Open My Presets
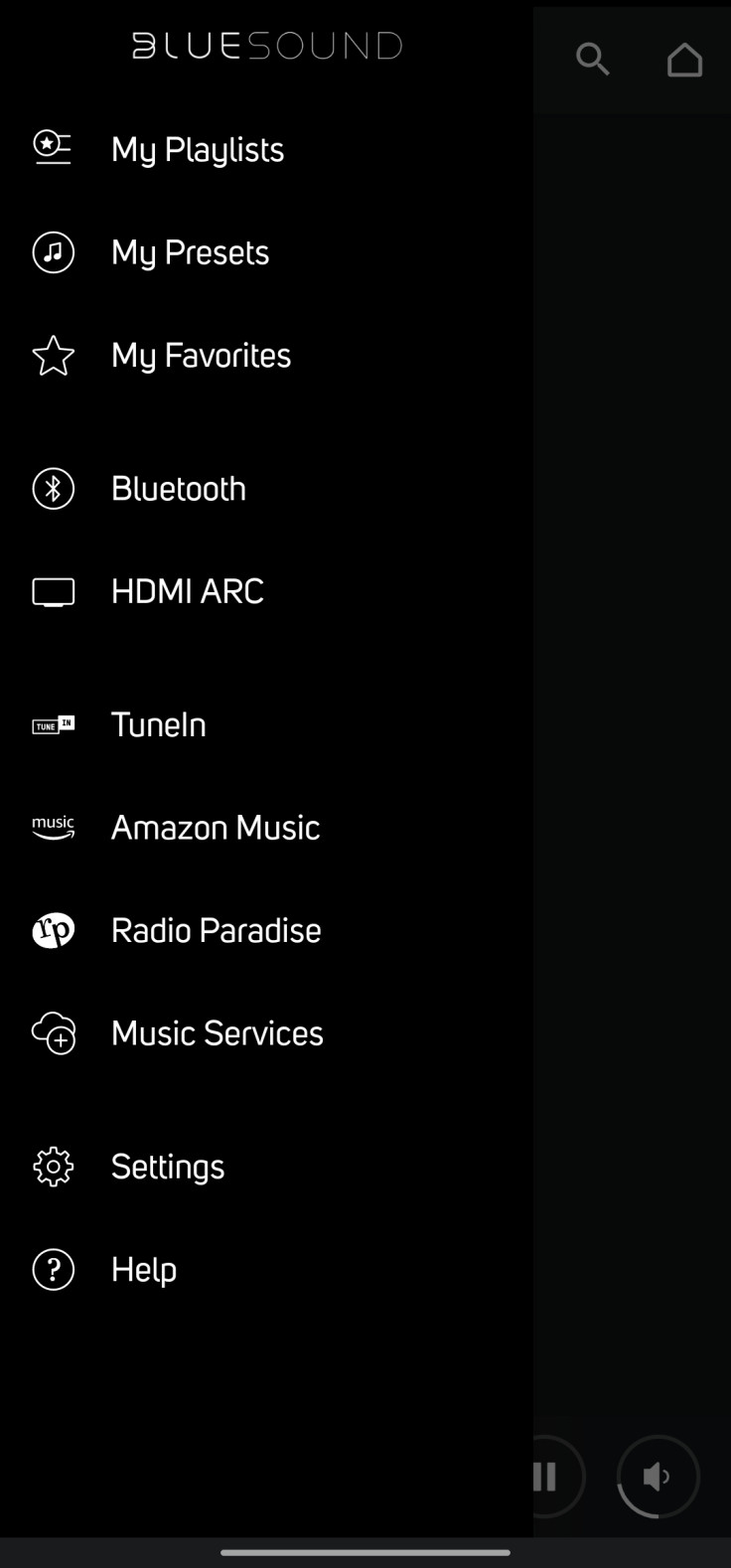The image size is (731, 1568). pyautogui.click(x=190, y=252)
